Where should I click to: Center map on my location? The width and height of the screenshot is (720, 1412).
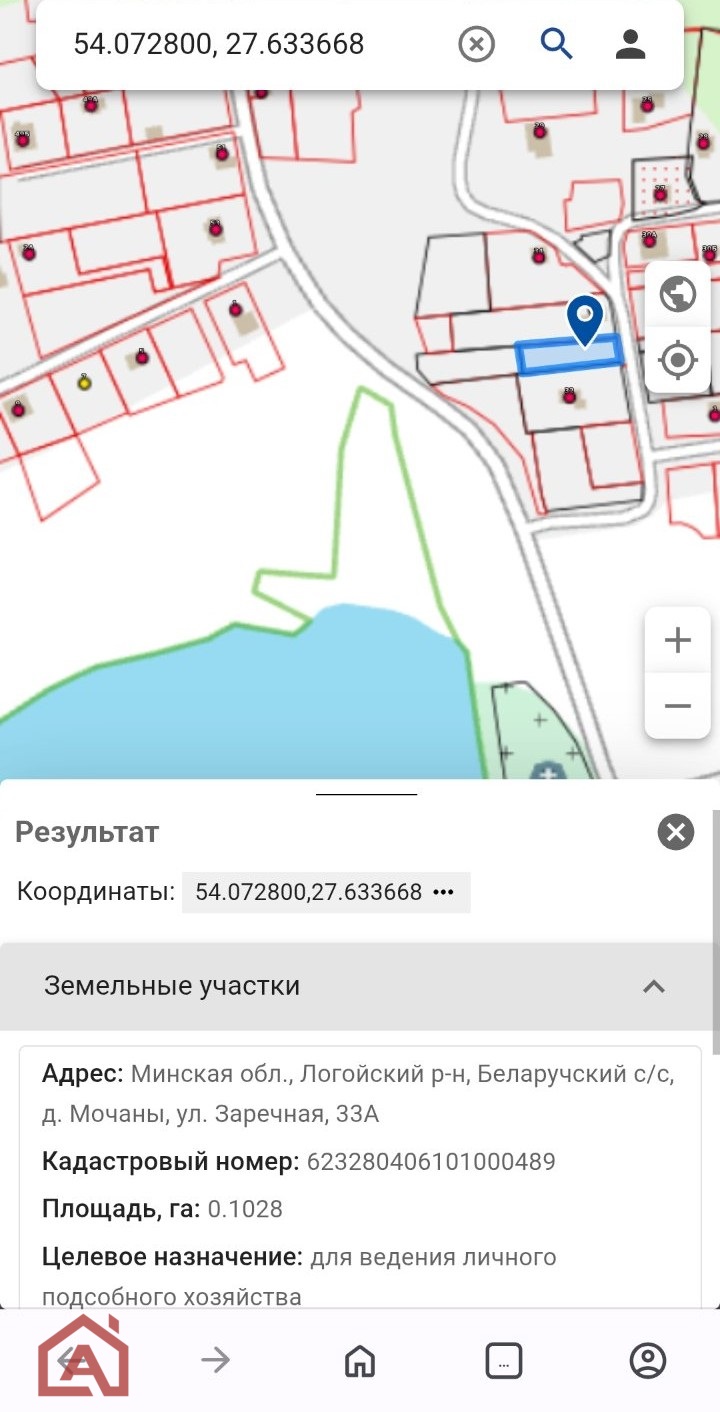pos(678,360)
